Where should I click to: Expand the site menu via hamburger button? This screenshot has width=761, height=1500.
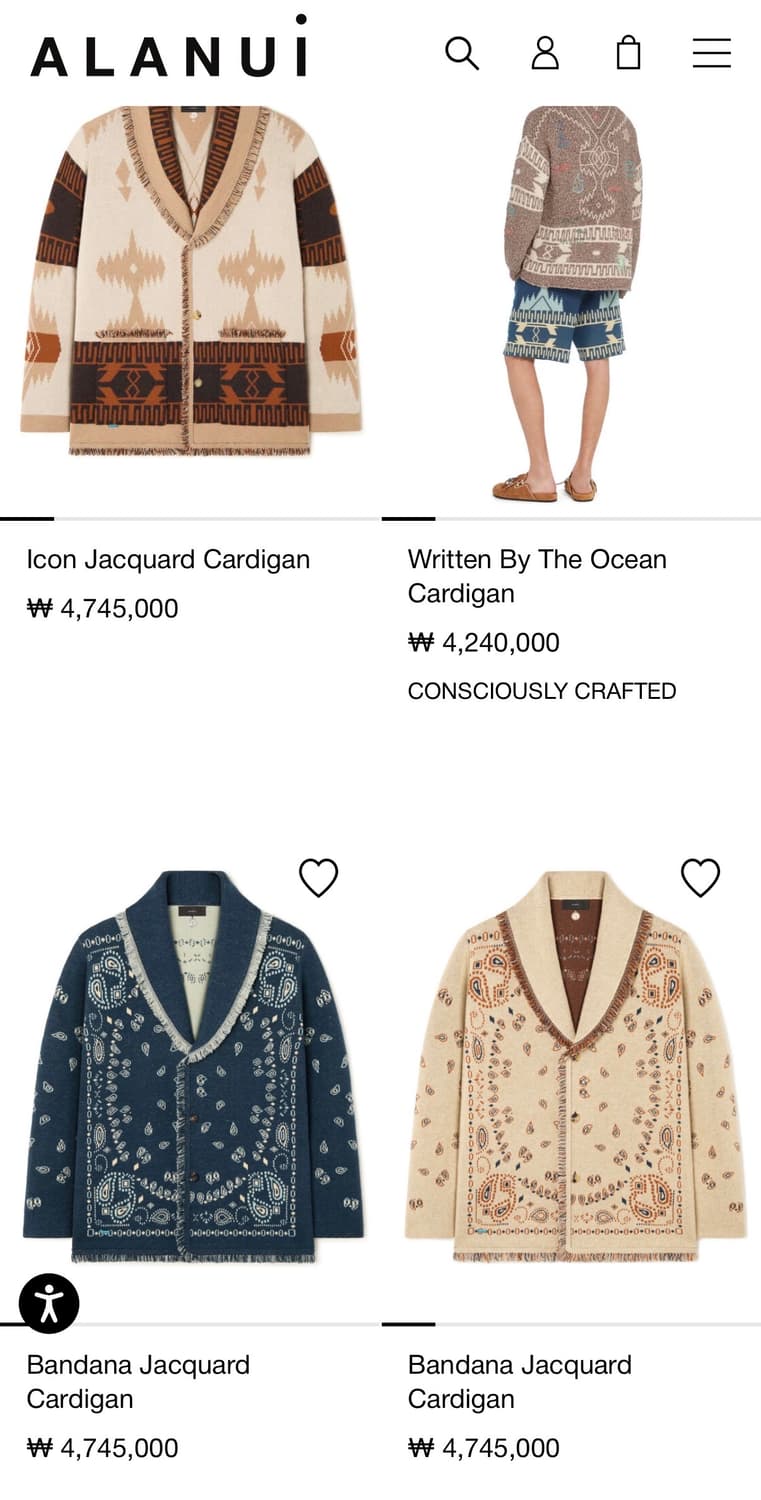coord(711,54)
